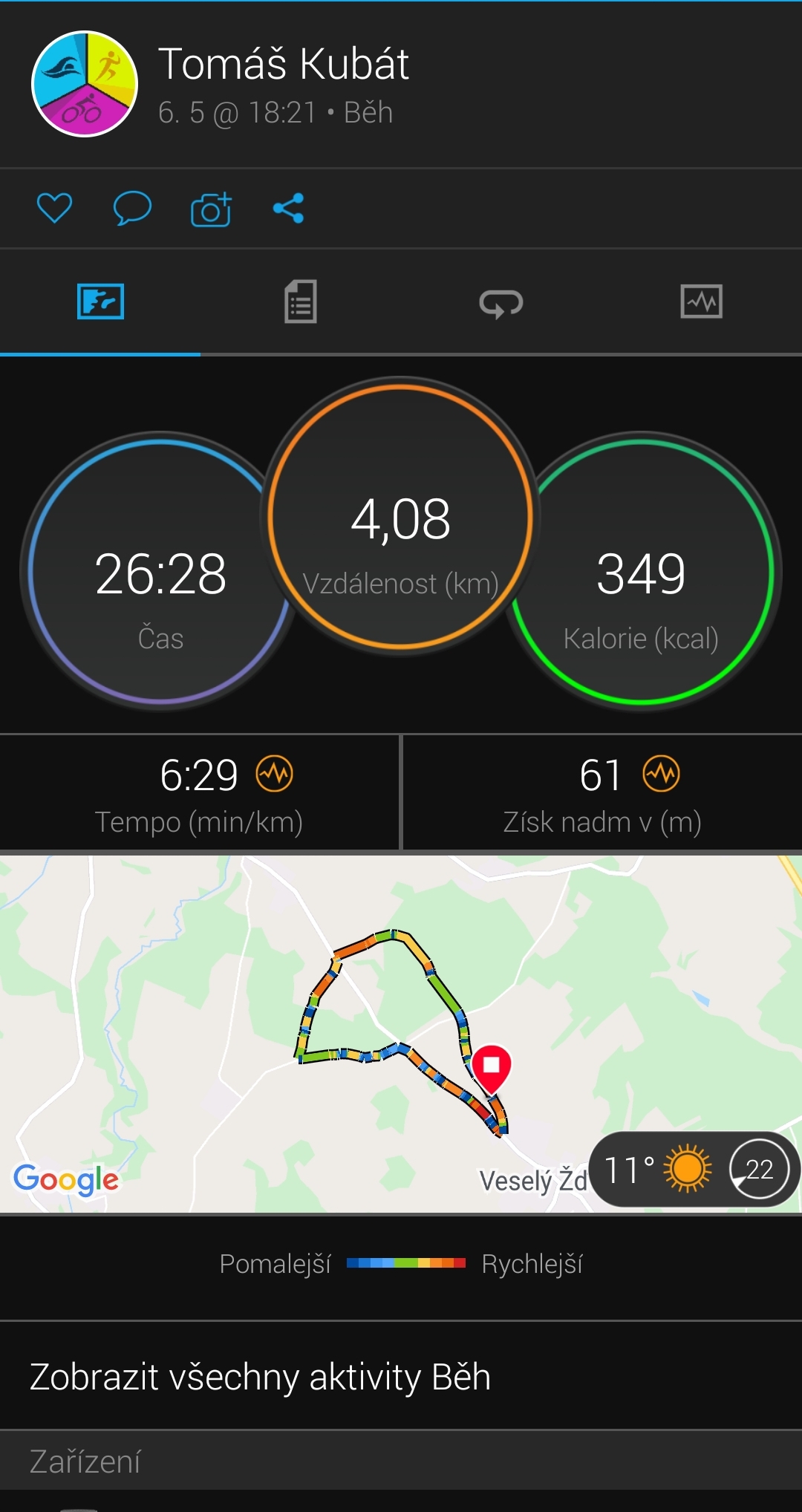This screenshot has width=802, height=1512.
Task: Open the pace chart next to Tempo
Action: [x=275, y=775]
